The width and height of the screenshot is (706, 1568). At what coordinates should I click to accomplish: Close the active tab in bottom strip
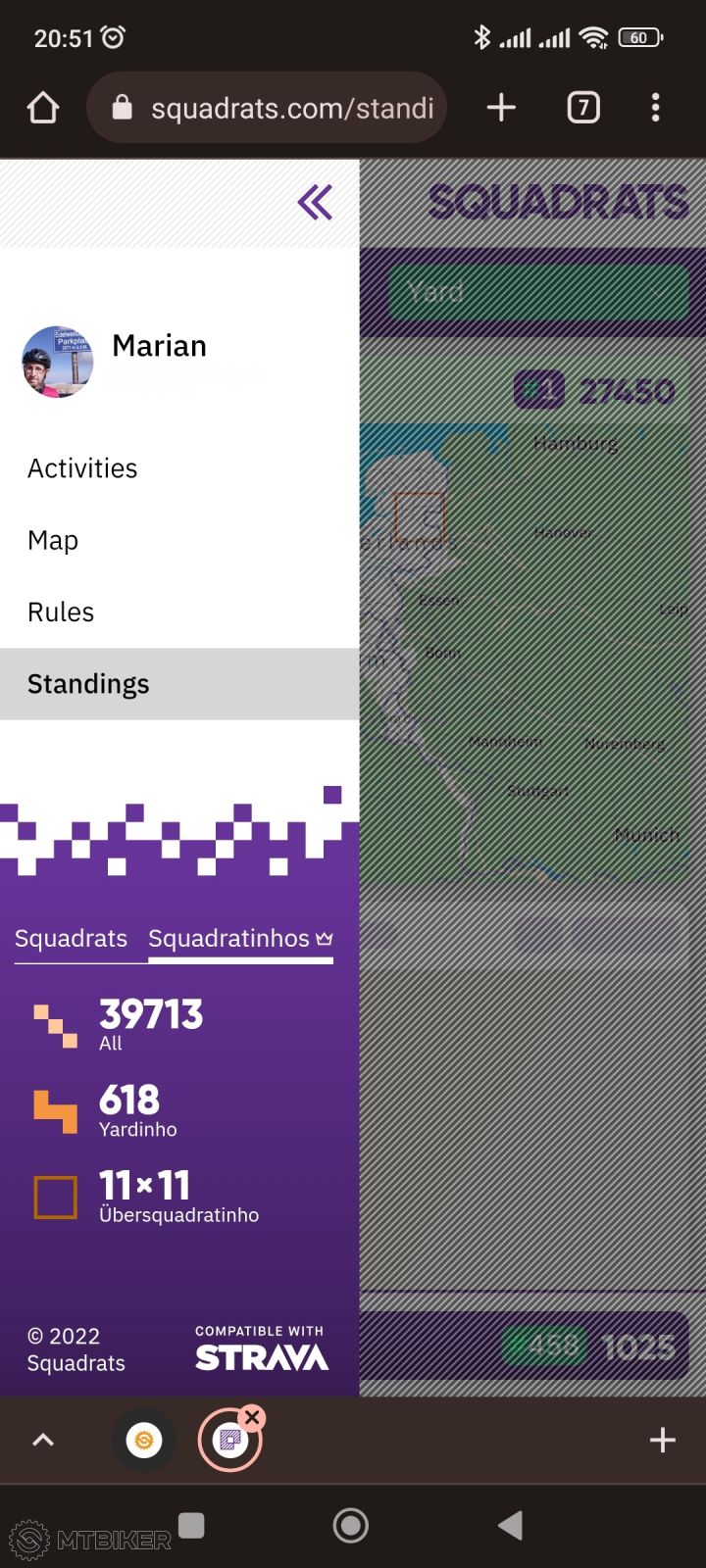click(252, 1417)
